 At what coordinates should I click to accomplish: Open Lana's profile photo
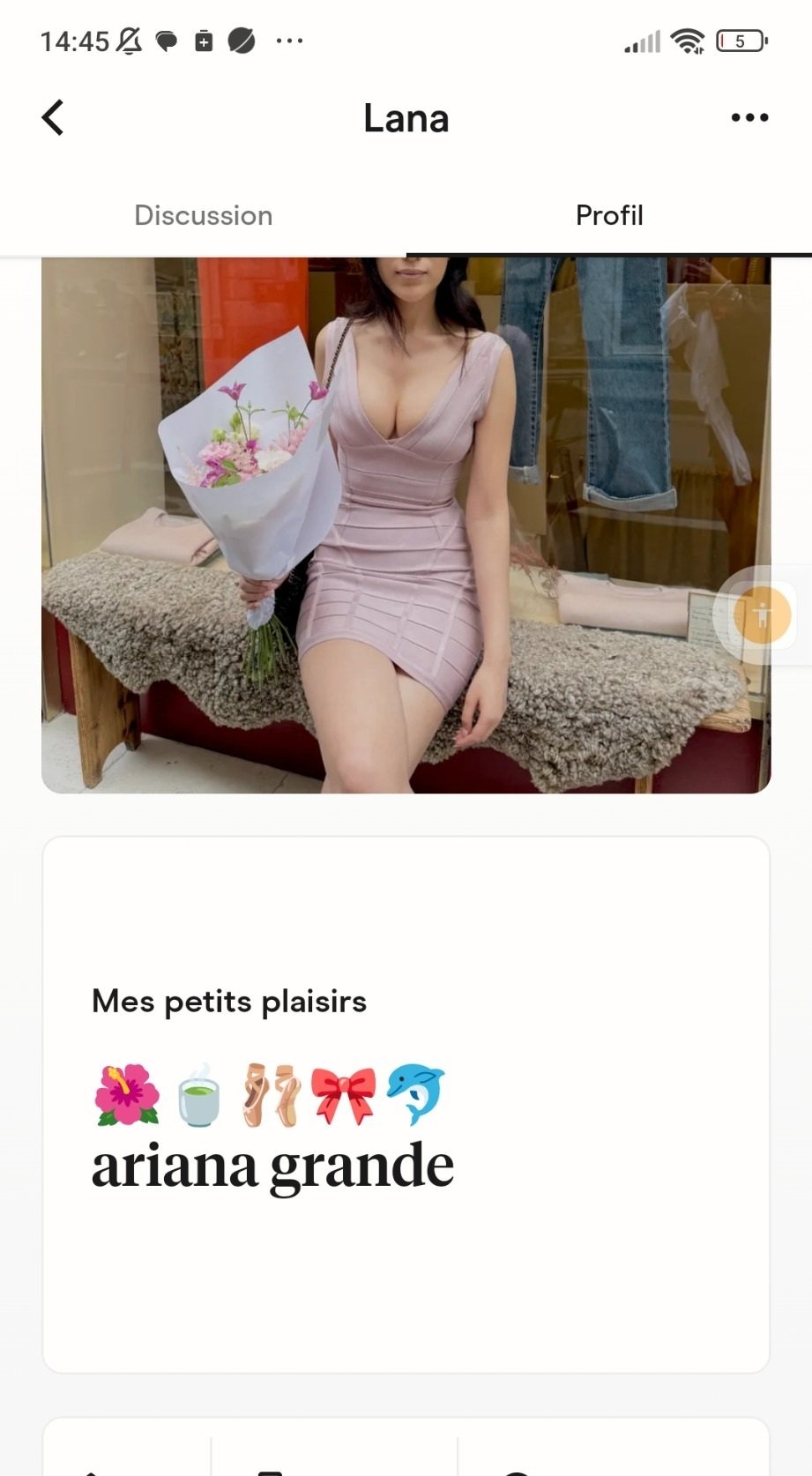pos(406,525)
